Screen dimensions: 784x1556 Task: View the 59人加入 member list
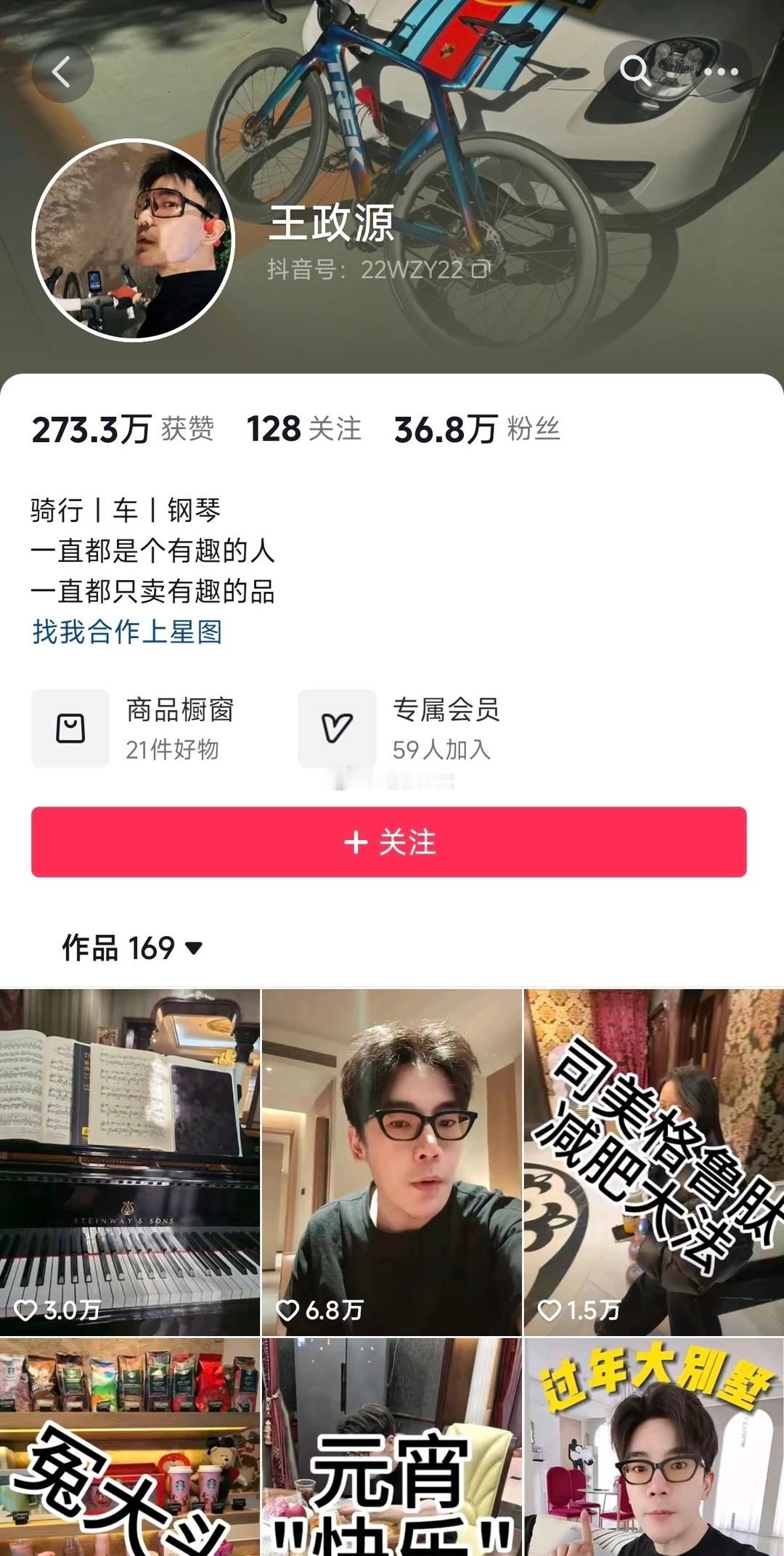[x=441, y=751]
